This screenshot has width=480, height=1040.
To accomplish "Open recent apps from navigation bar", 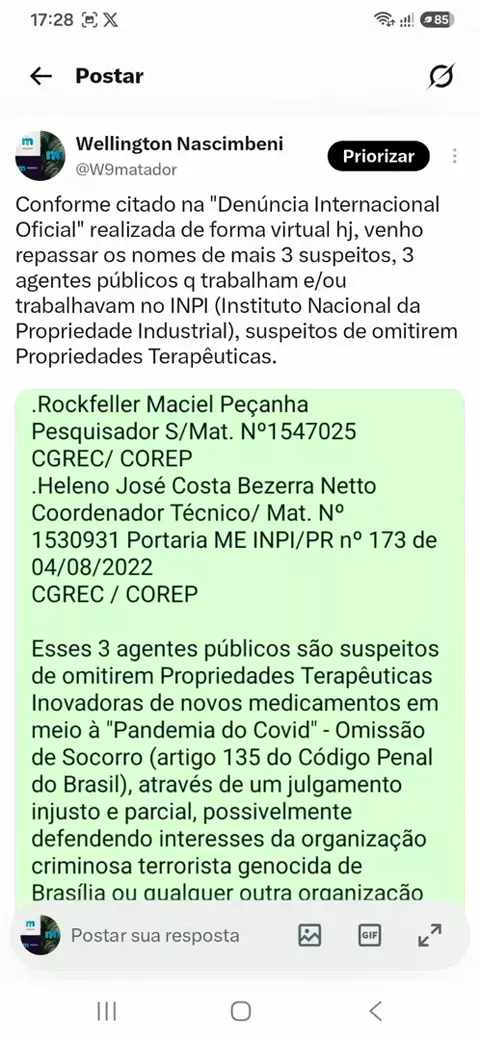I will [107, 1011].
